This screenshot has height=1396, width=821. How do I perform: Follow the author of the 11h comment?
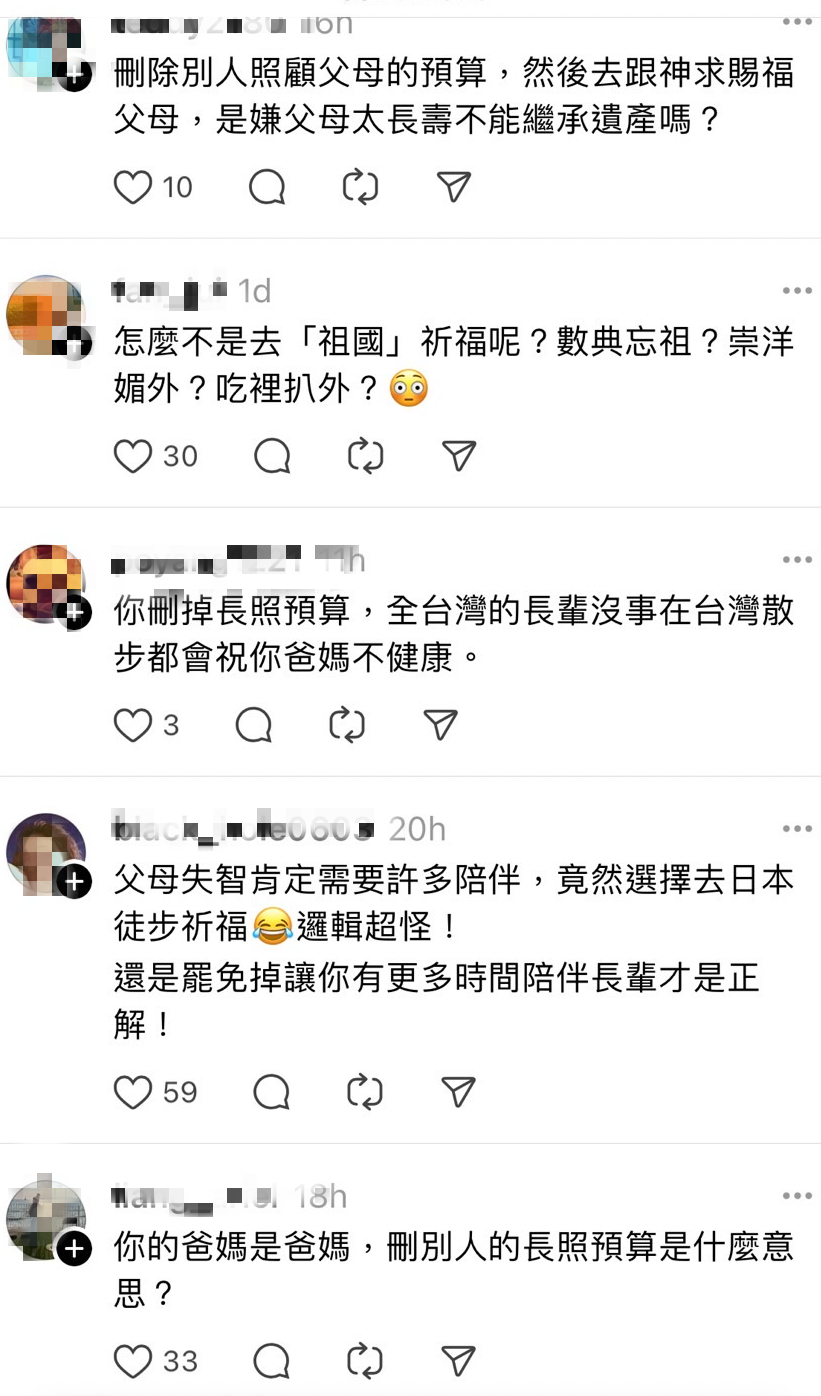[75, 613]
